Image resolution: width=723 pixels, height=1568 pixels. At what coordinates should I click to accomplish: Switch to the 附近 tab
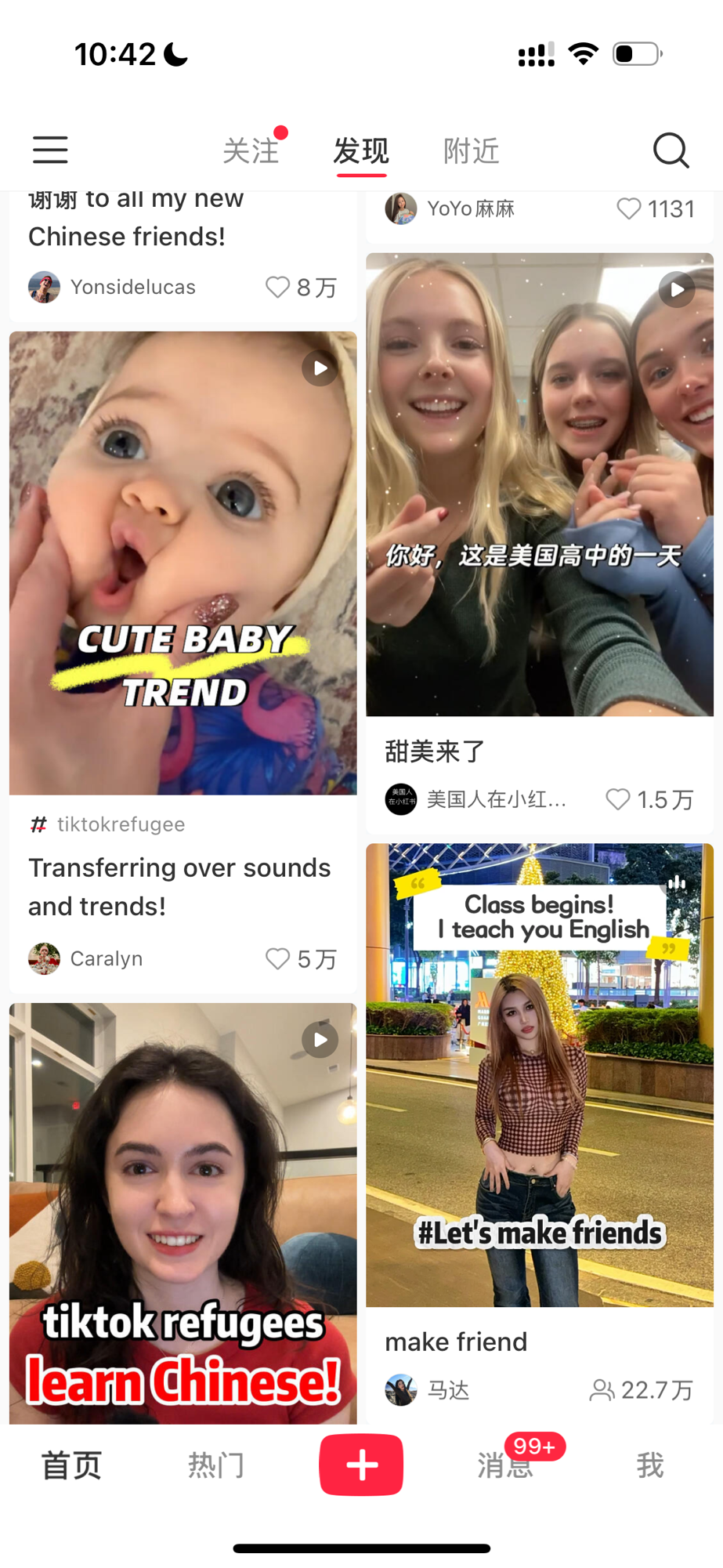pyautogui.click(x=472, y=150)
